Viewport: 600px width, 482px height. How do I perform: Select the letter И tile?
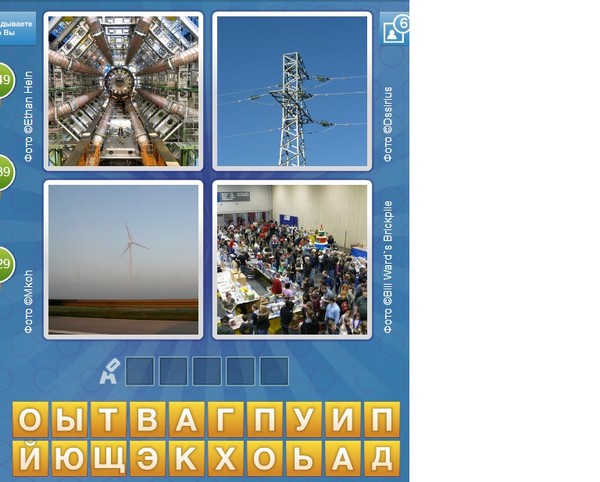342,421
